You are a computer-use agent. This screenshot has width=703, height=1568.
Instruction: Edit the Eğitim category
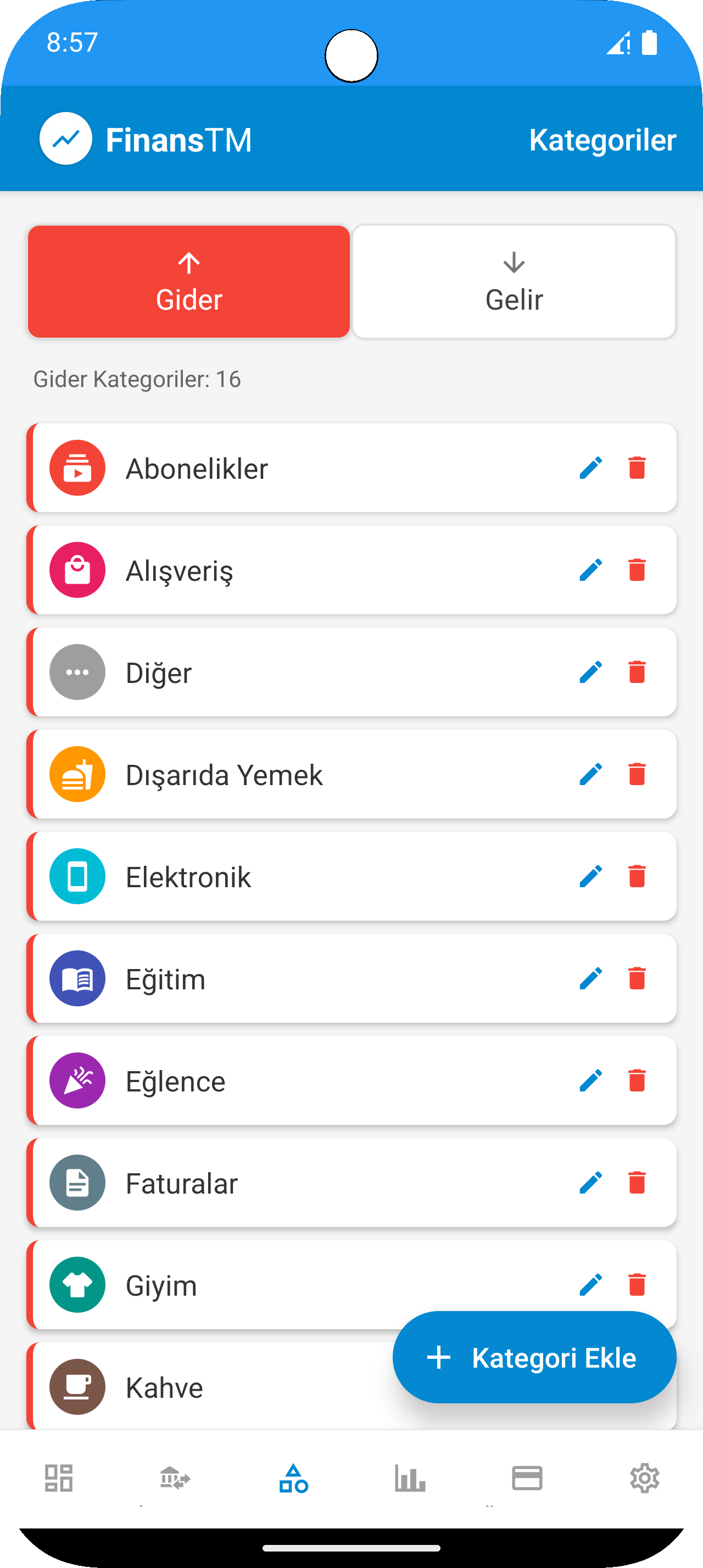(x=590, y=979)
